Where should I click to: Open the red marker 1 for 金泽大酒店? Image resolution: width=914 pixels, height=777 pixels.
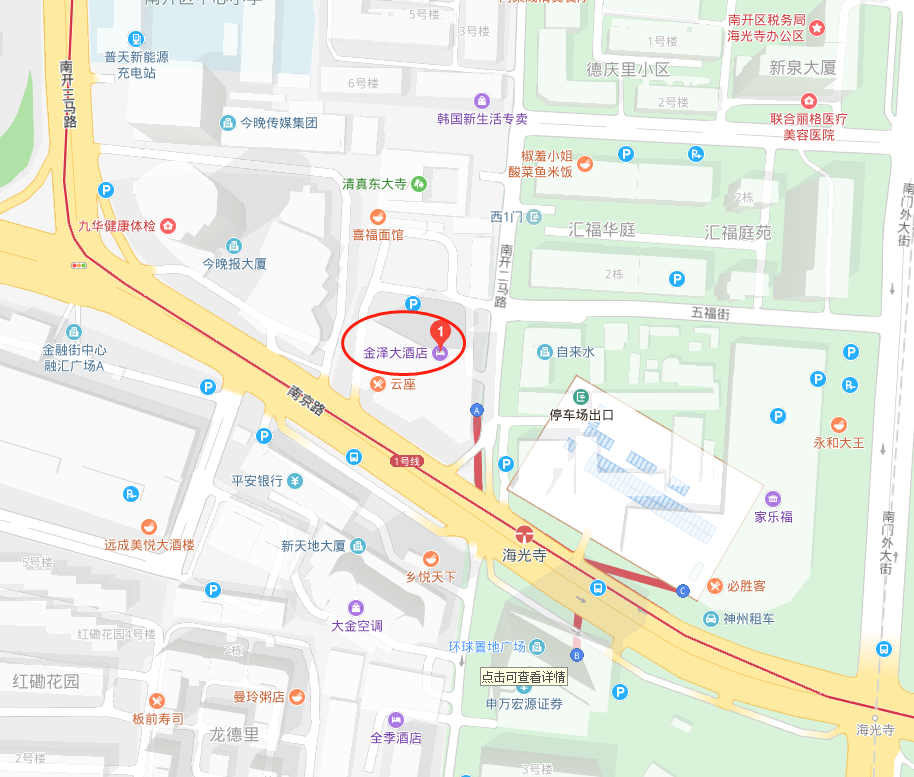point(440,330)
